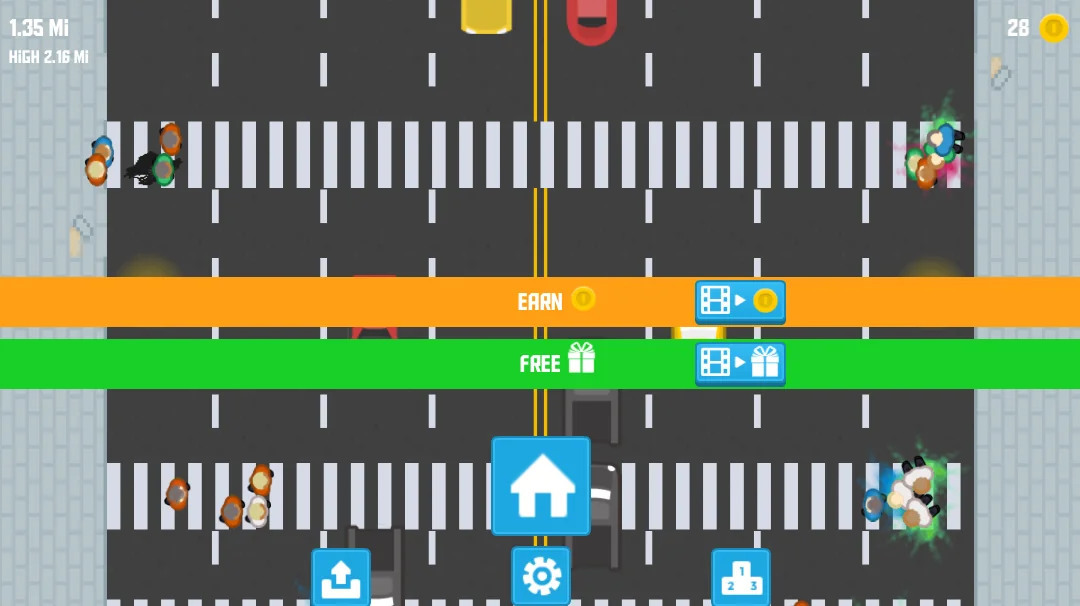Watch a video for a free gift
This screenshot has width=1080, height=606.
tap(740, 362)
